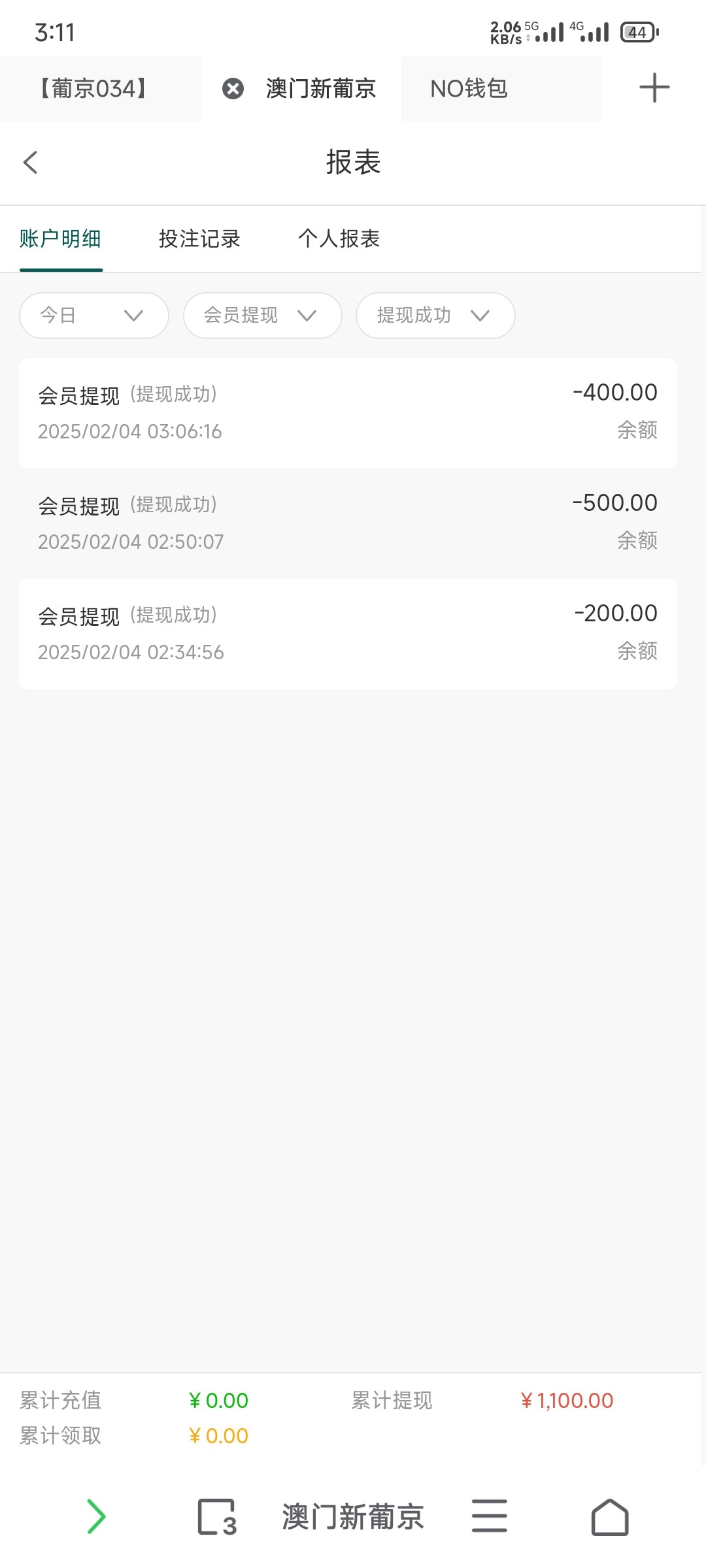Go to the browser home page

coord(610,1516)
